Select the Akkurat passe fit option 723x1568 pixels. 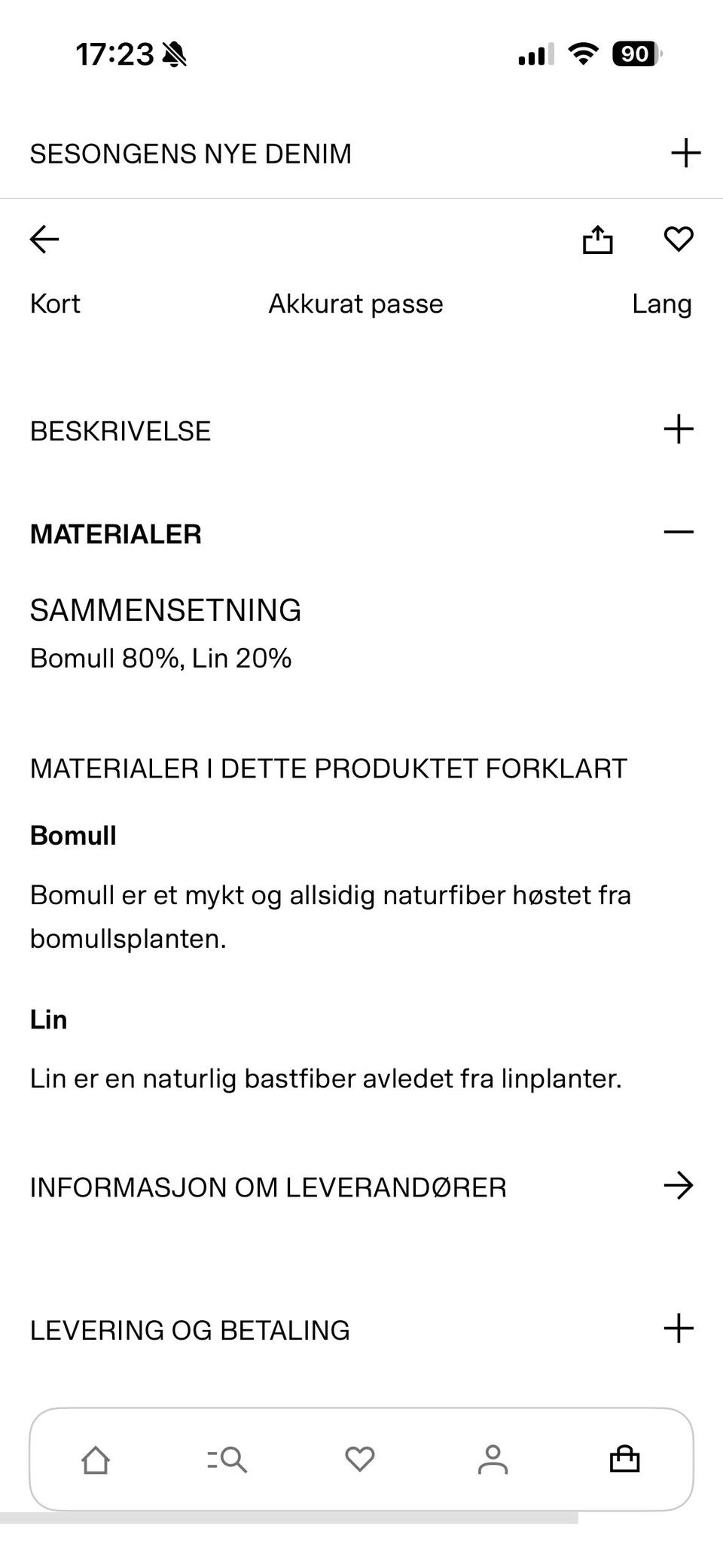click(x=355, y=304)
